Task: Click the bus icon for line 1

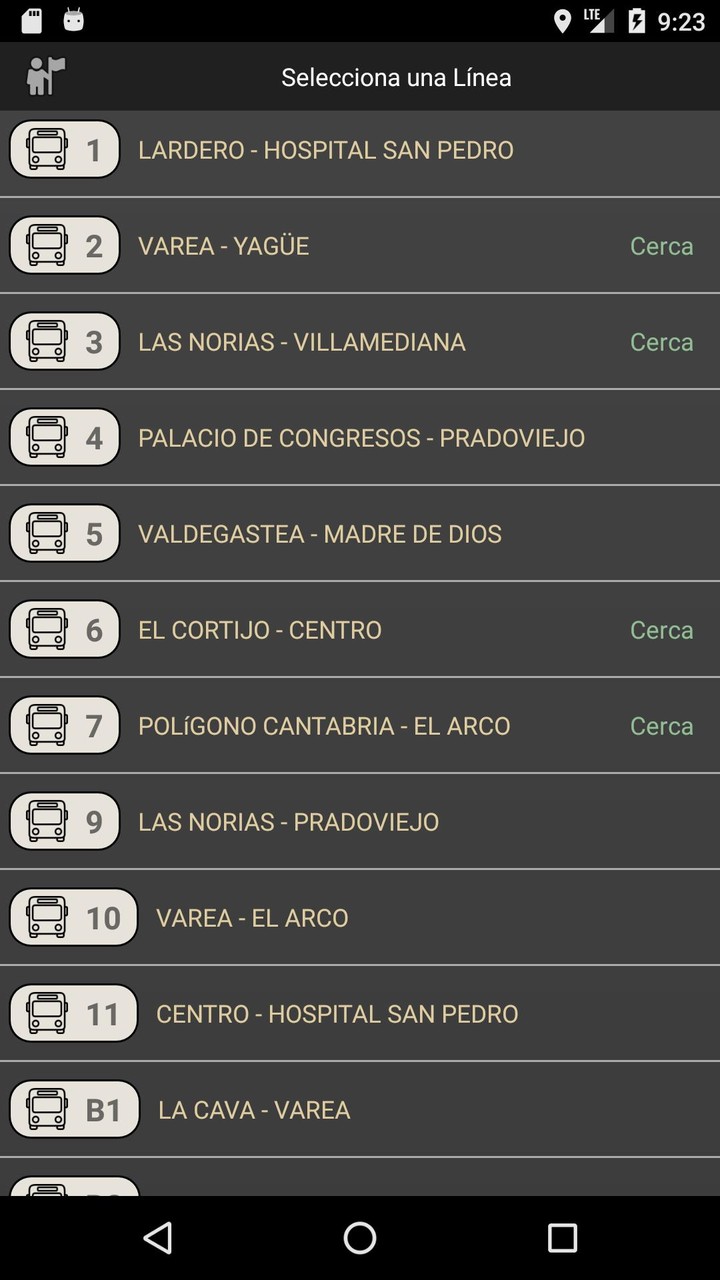Action: coord(47,149)
